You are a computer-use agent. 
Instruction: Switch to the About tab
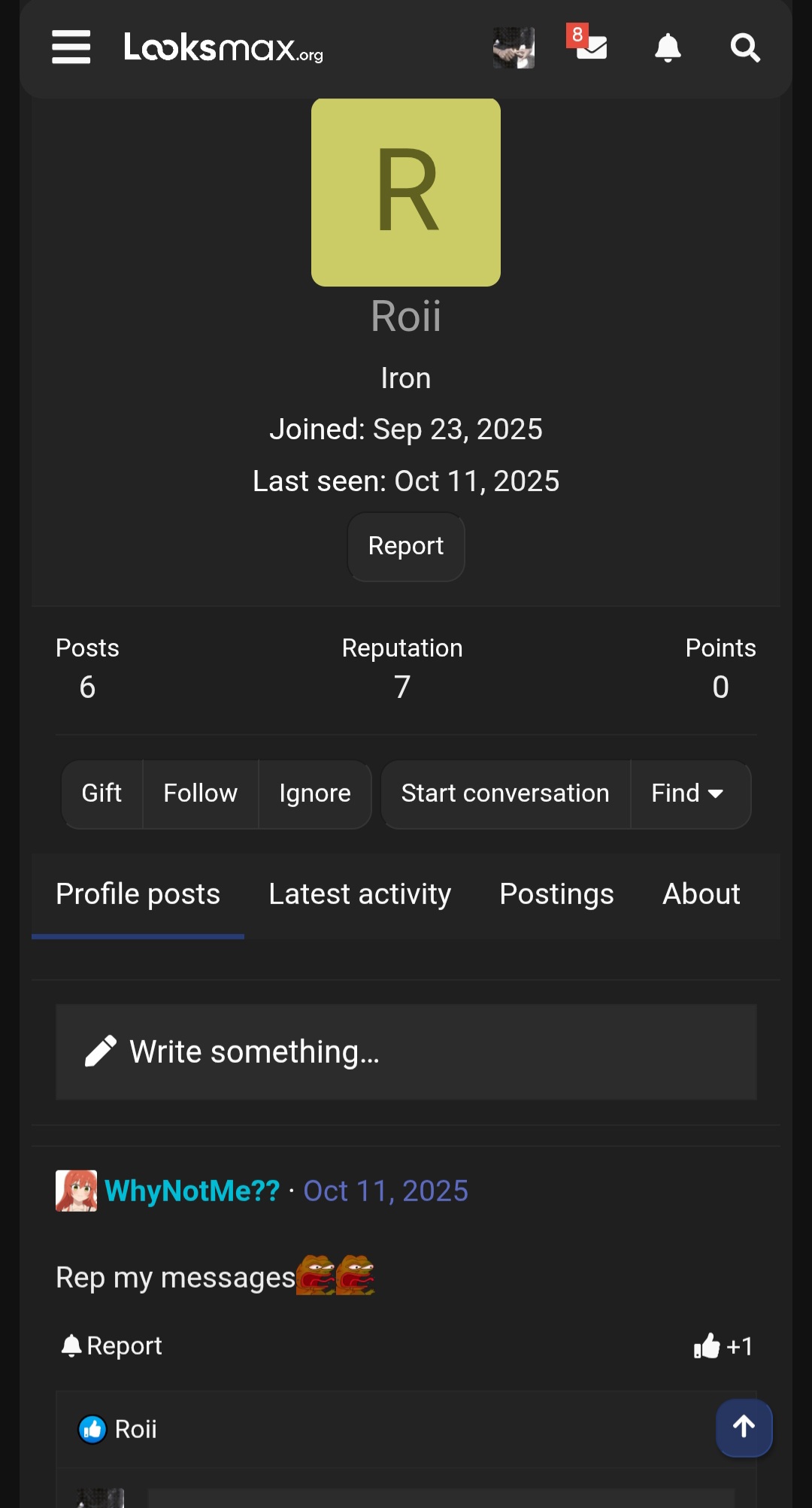pyautogui.click(x=701, y=894)
